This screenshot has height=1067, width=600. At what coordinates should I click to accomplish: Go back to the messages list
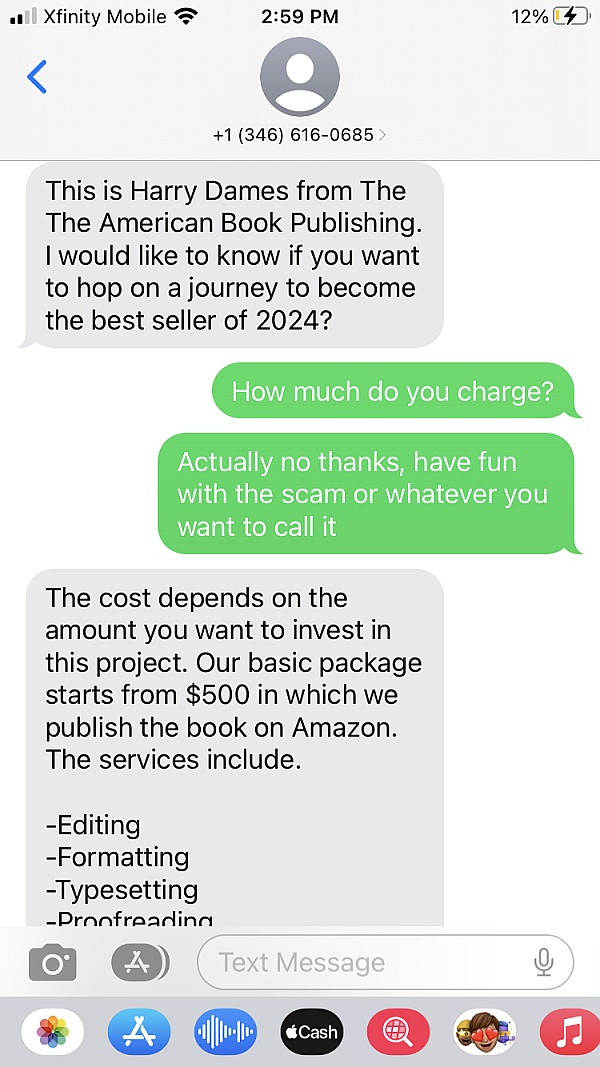click(37, 77)
